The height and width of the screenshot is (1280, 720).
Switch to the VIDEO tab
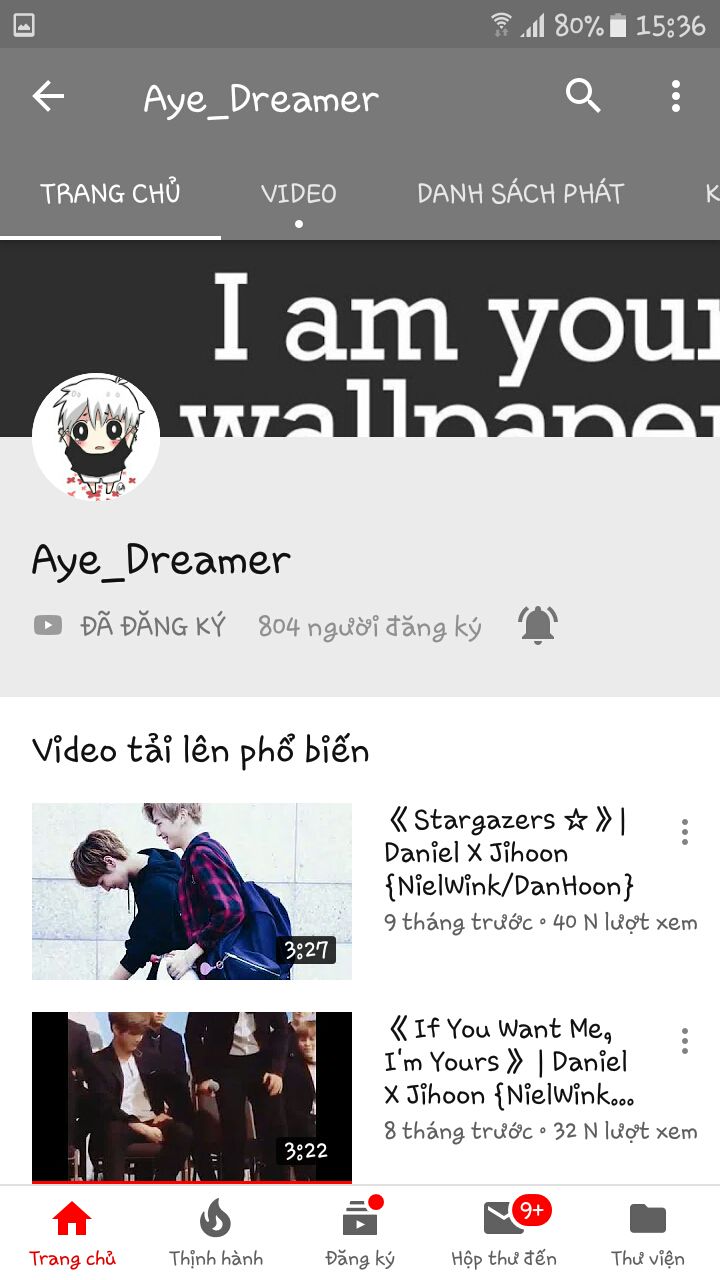(298, 193)
